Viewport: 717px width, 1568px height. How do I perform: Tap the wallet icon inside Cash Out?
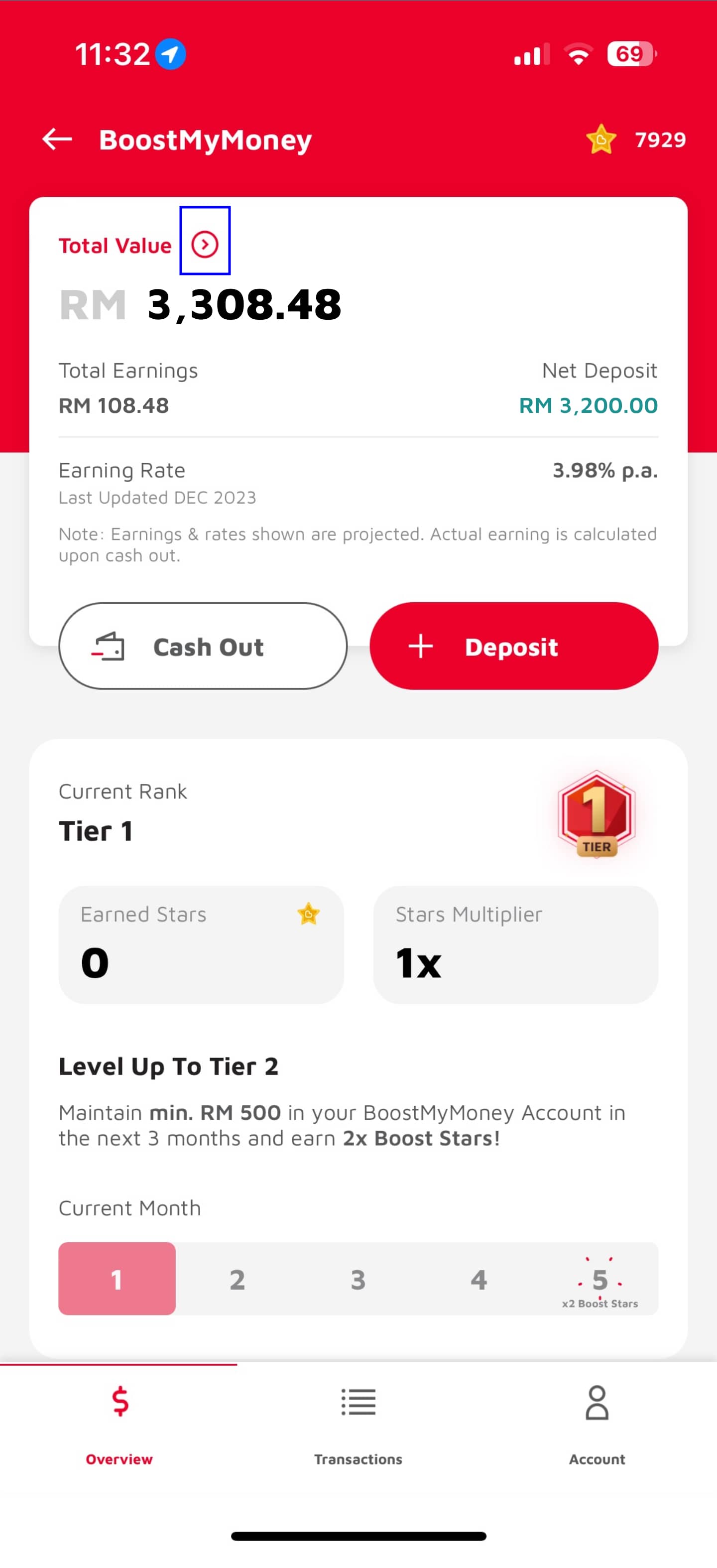tap(109, 647)
